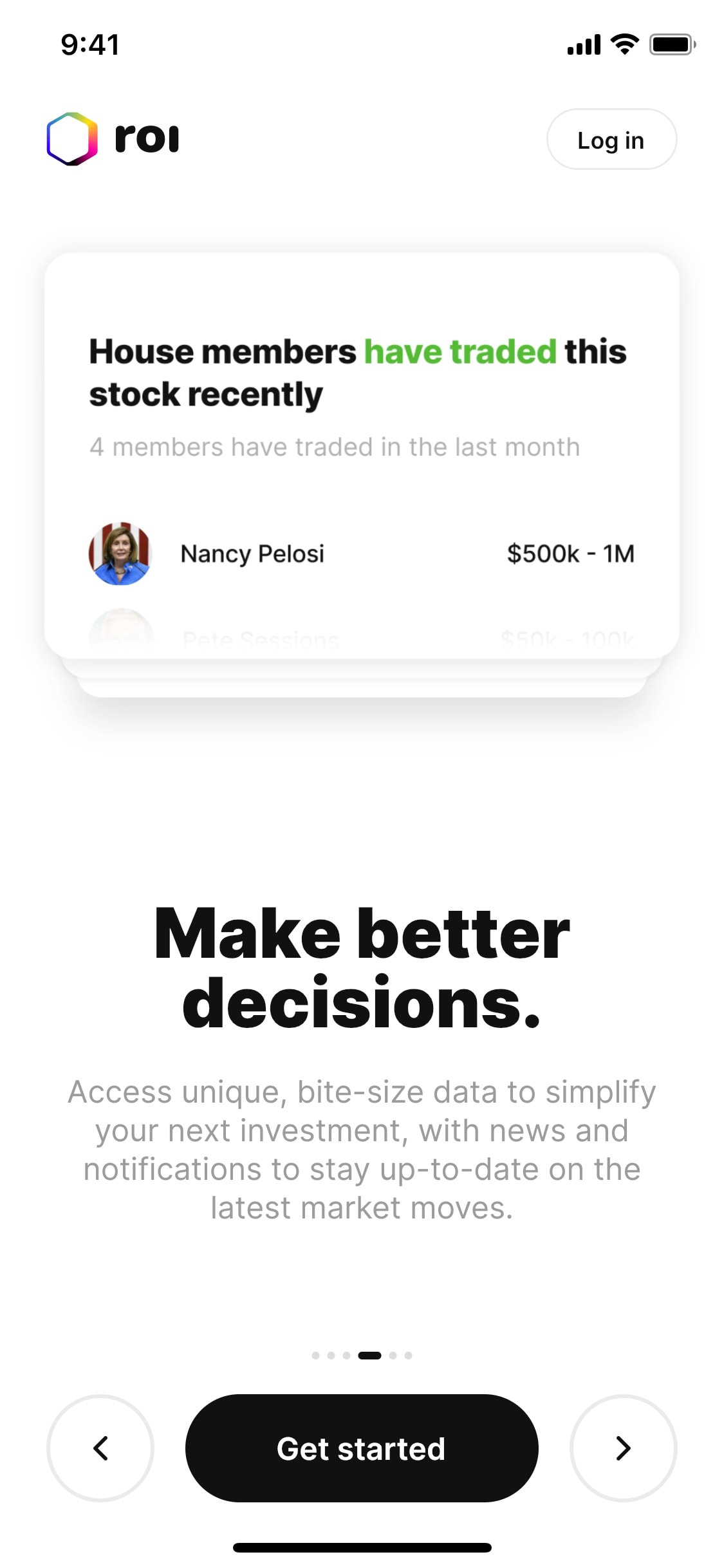Screen dimensions: 724x1568
Task: Expand the Nancy Pelosi trade entry
Action: (x=360, y=555)
